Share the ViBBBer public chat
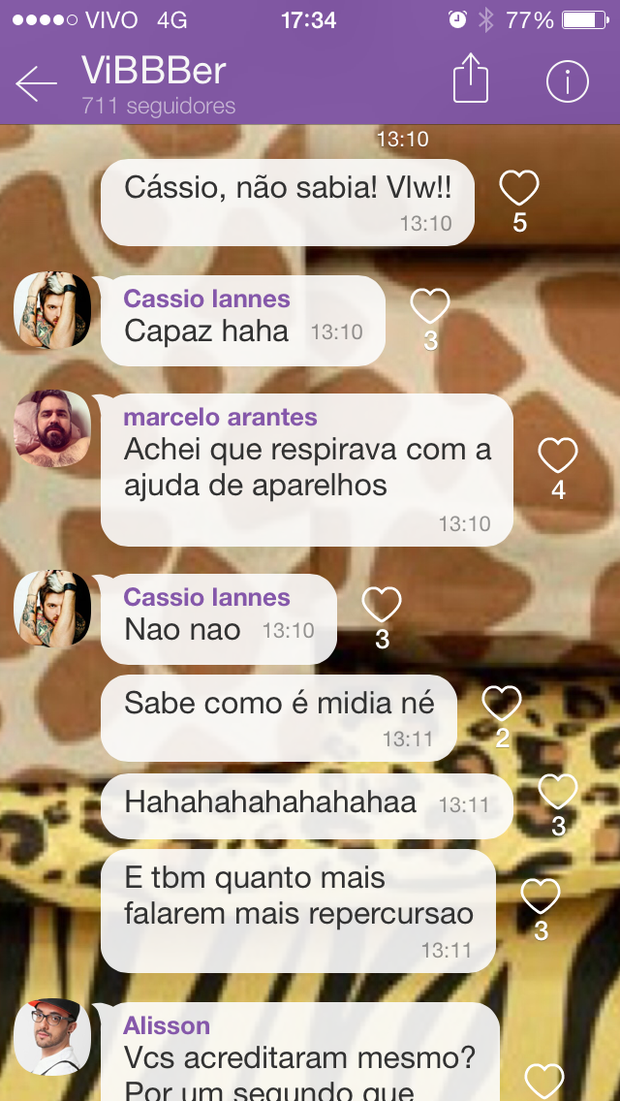This screenshot has width=620, height=1101. coord(470,79)
